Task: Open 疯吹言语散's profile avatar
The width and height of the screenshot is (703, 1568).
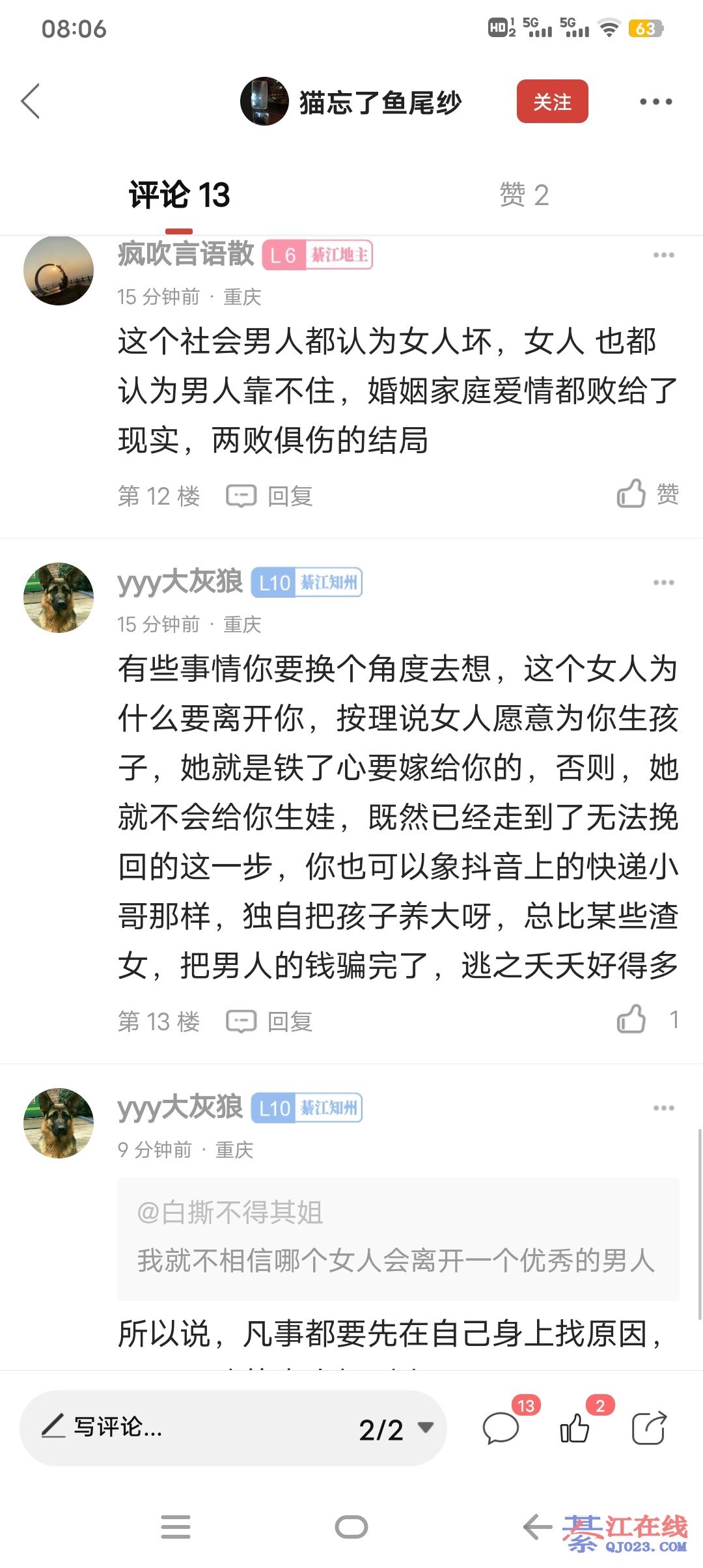Action: pyautogui.click(x=59, y=270)
